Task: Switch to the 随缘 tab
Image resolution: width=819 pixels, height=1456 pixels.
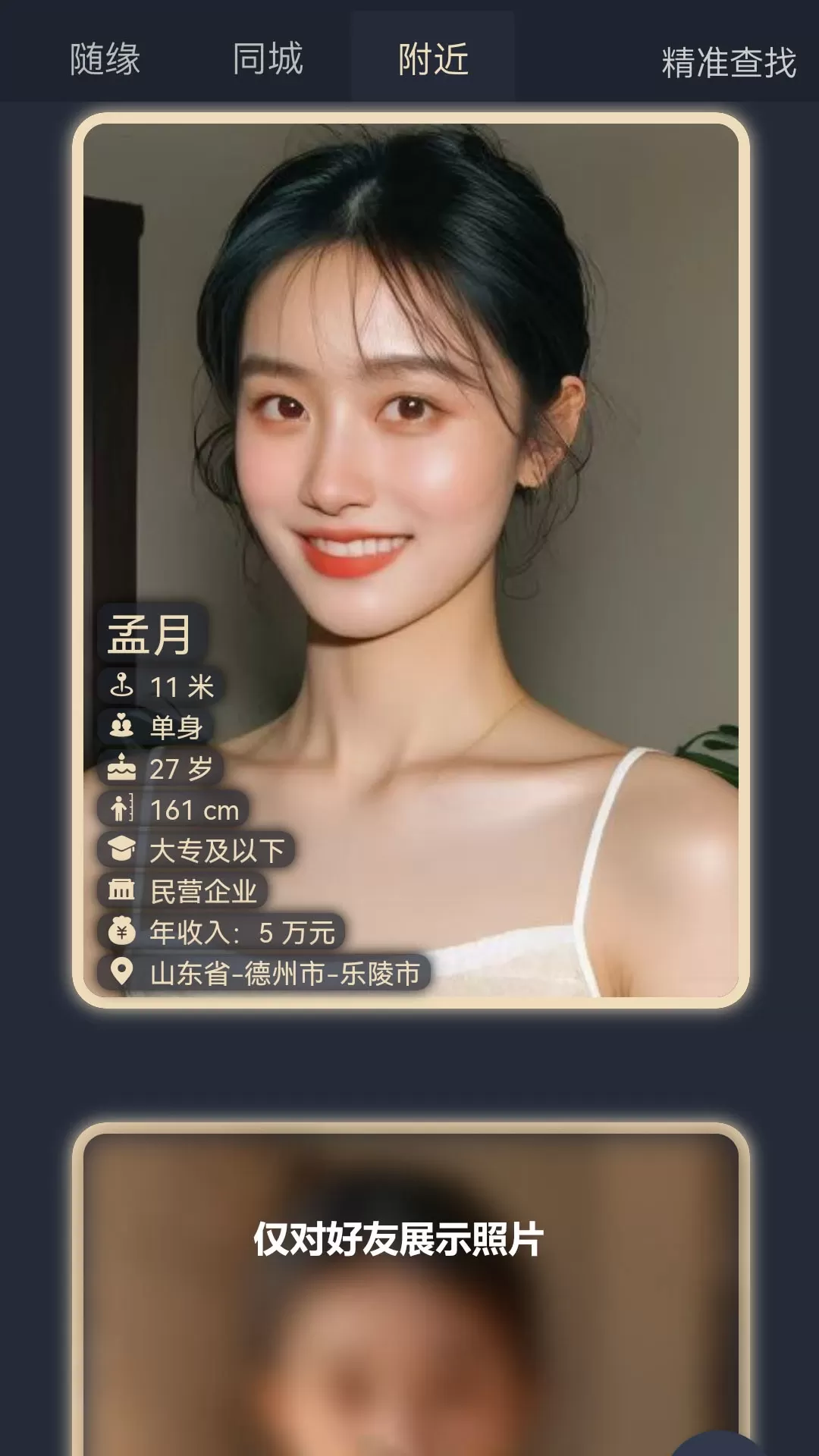Action: [105, 59]
